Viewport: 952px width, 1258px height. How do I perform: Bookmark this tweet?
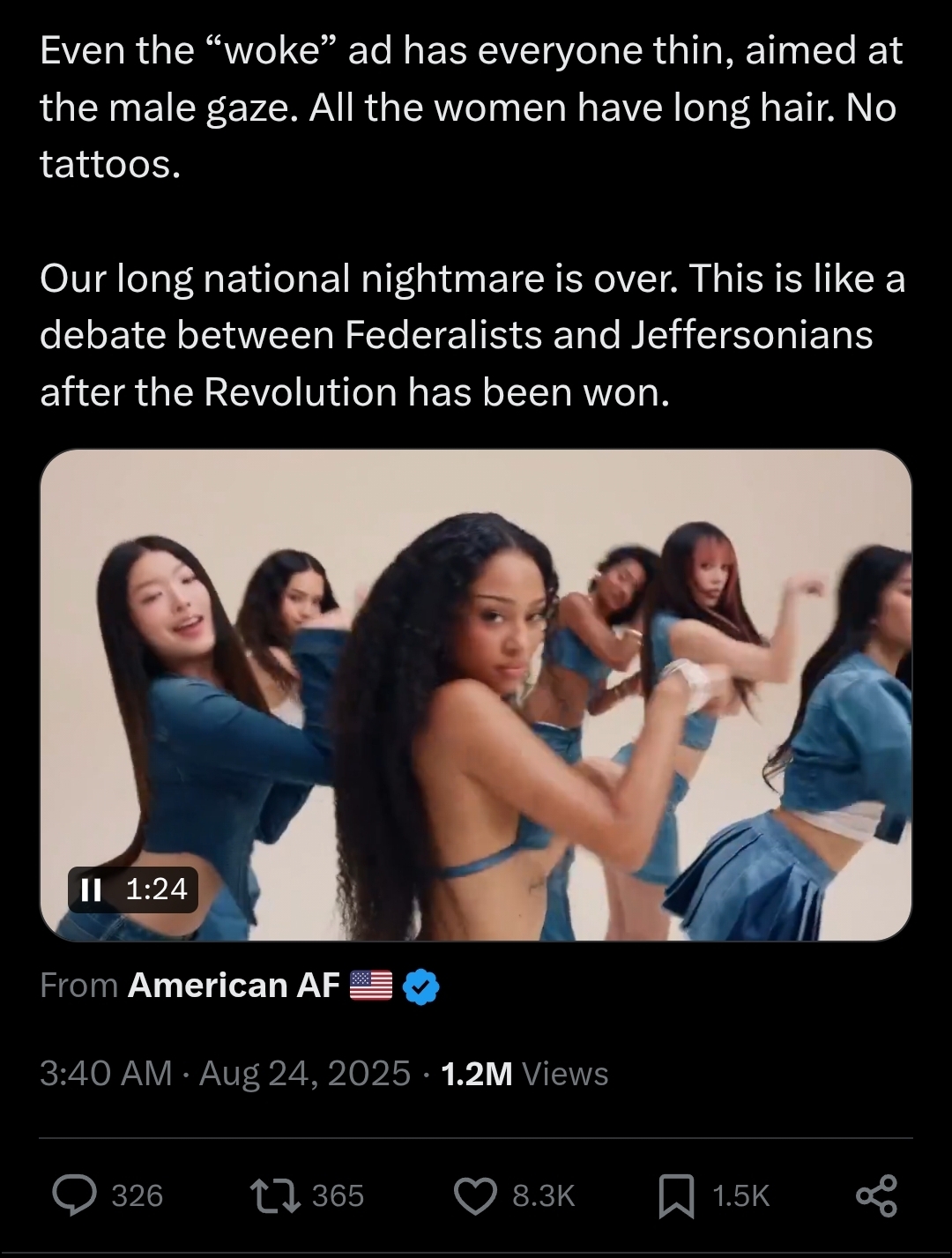click(x=676, y=1195)
